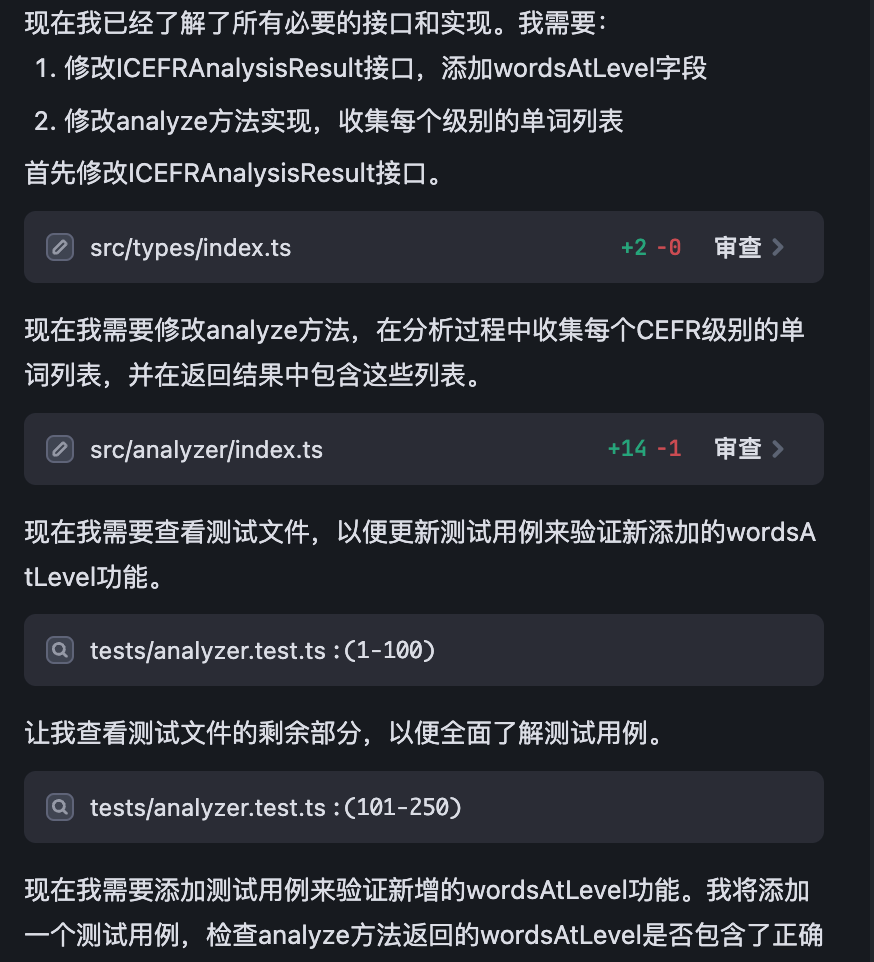Click the 审查 button for src/types/index.ts

738,247
